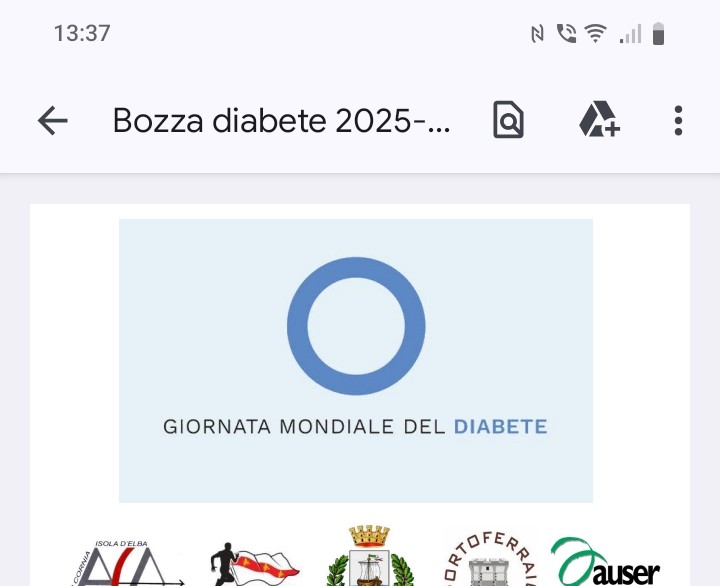
Task: Open the three-dot overflow menu
Action: coord(678,121)
